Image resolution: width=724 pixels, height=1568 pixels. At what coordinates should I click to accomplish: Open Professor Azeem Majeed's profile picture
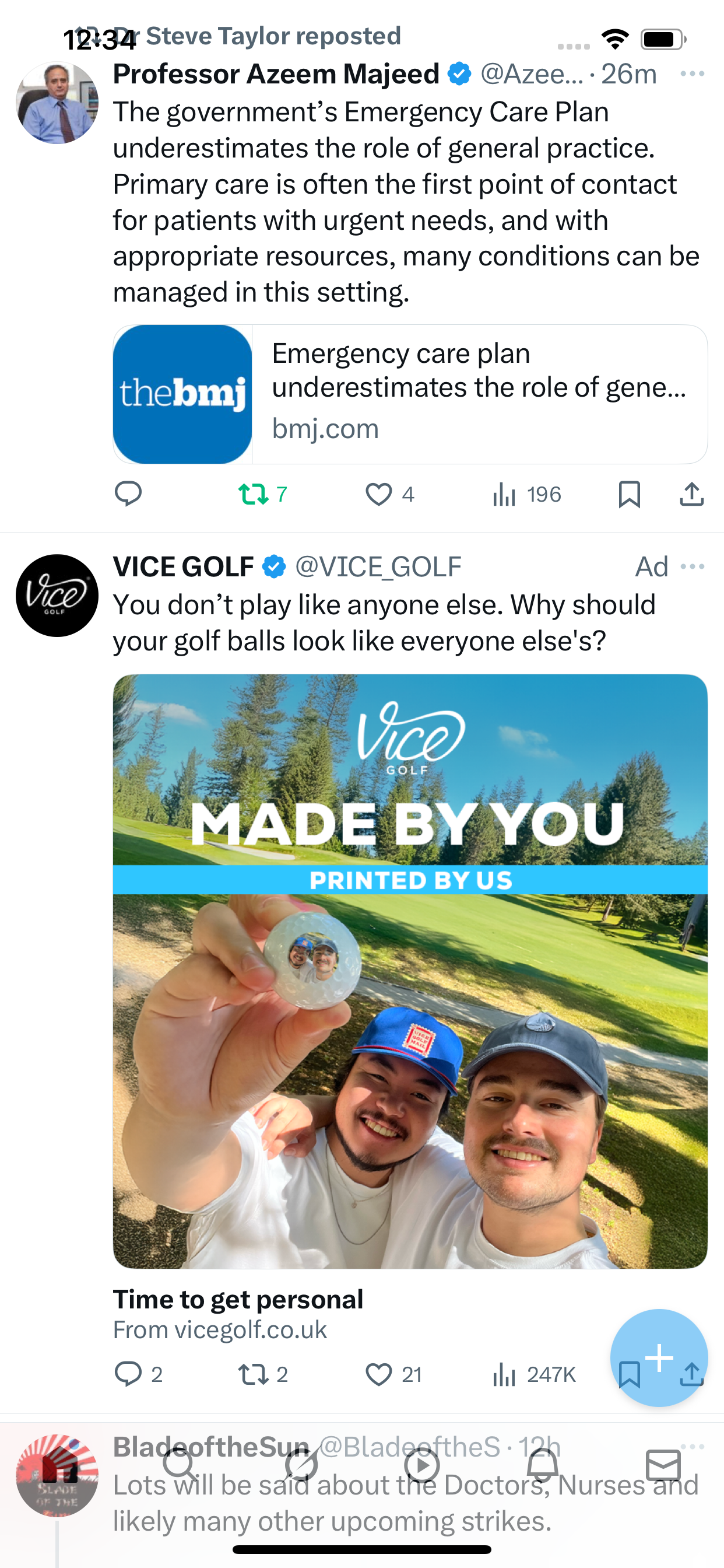tap(57, 103)
